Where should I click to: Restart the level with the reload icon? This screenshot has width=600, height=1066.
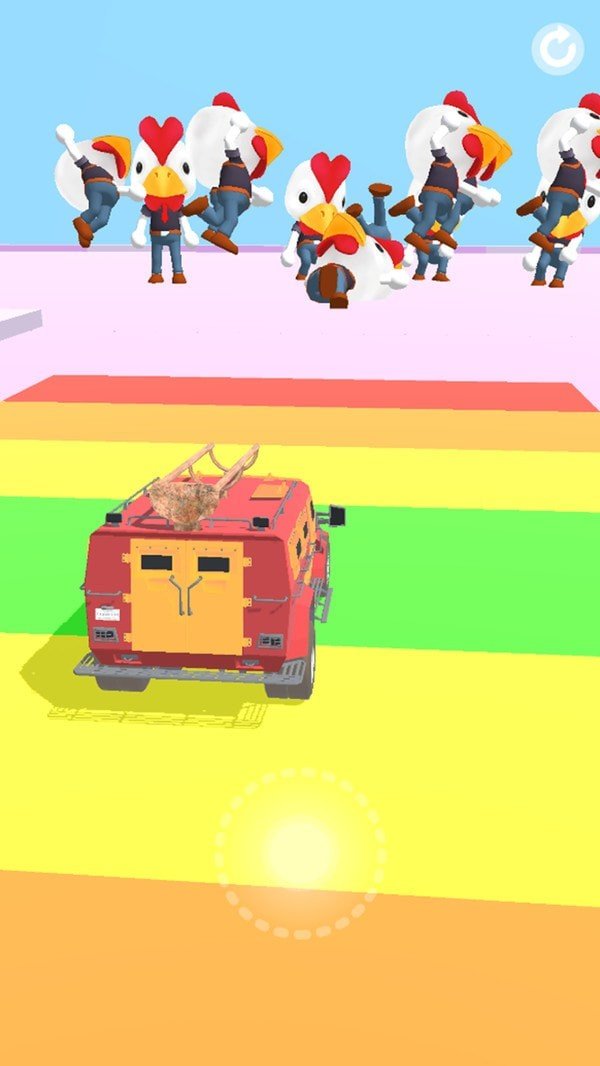click(x=556, y=48)
